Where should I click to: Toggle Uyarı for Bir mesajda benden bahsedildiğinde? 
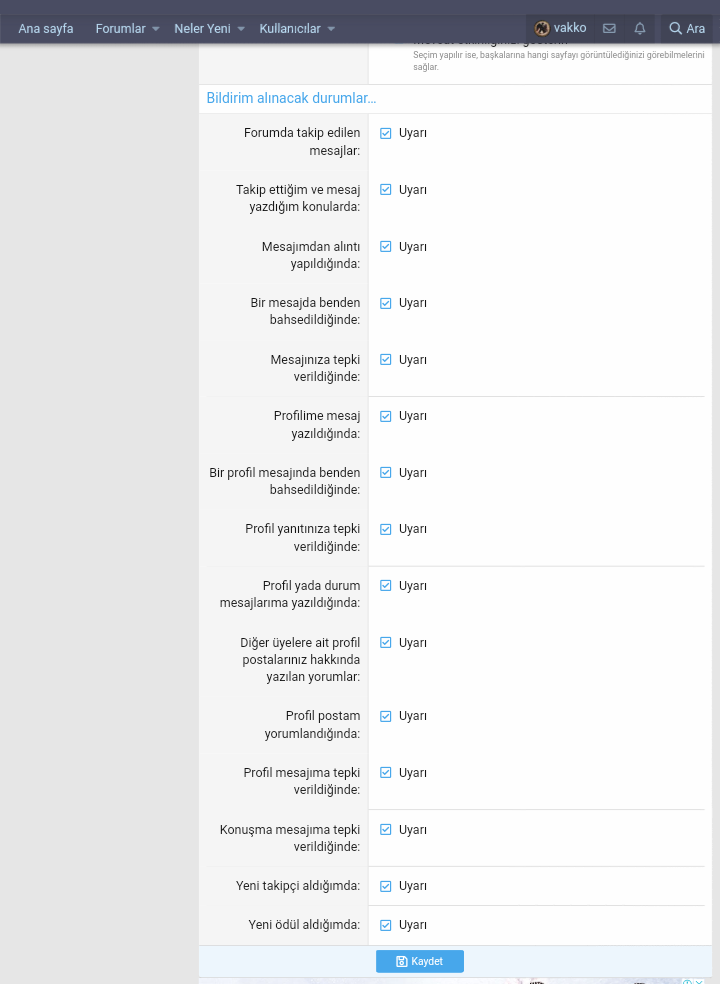[386, 303]
